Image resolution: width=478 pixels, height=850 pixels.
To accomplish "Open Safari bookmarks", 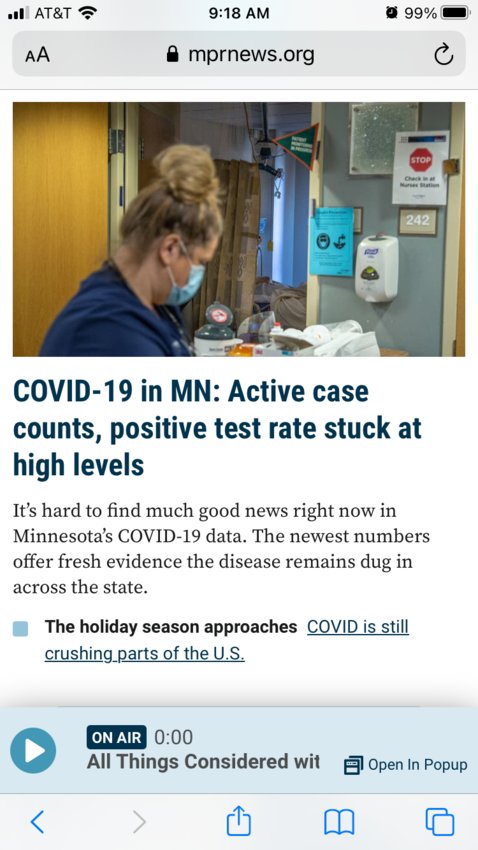I will 339,822.
